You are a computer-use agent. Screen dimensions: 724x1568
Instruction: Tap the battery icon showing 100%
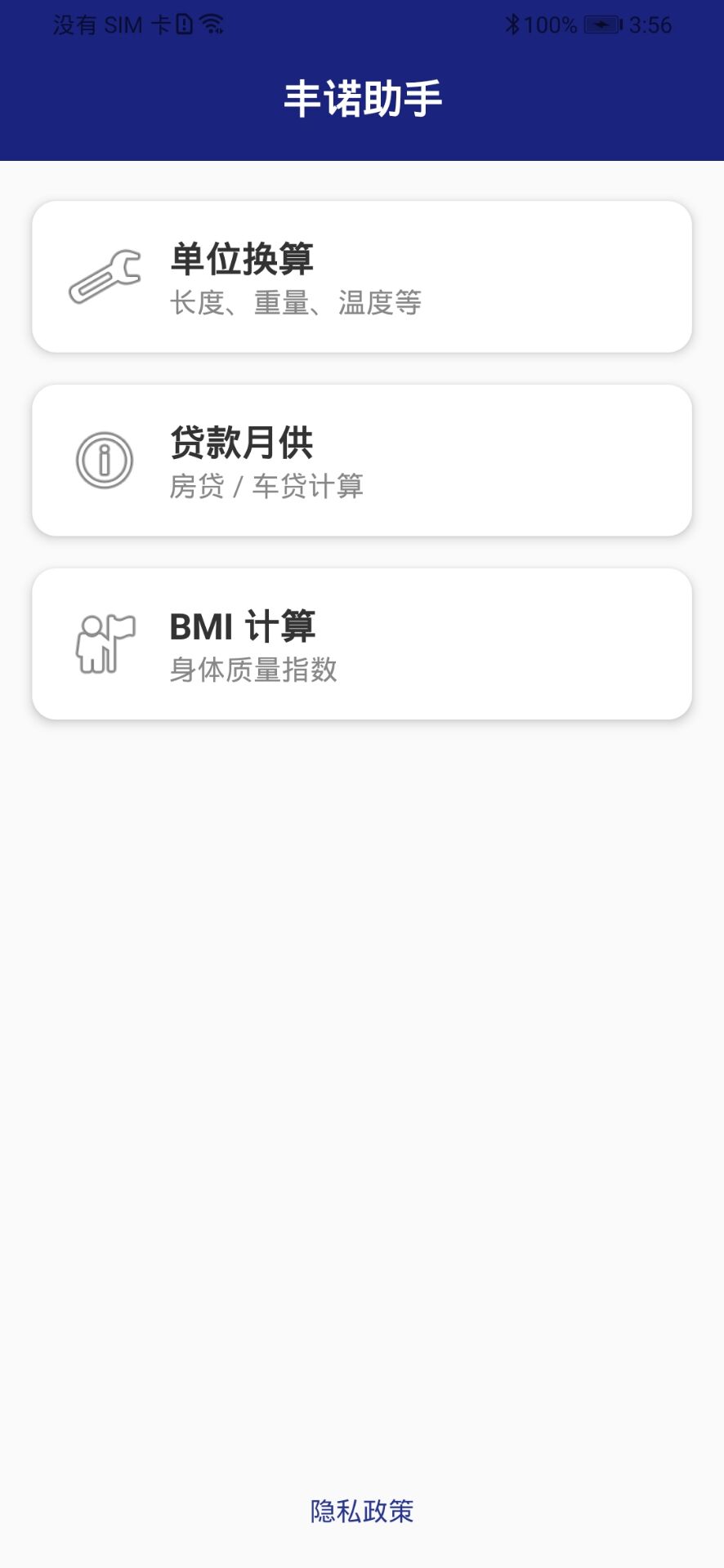pyautogui.click(x=602, y=24)
